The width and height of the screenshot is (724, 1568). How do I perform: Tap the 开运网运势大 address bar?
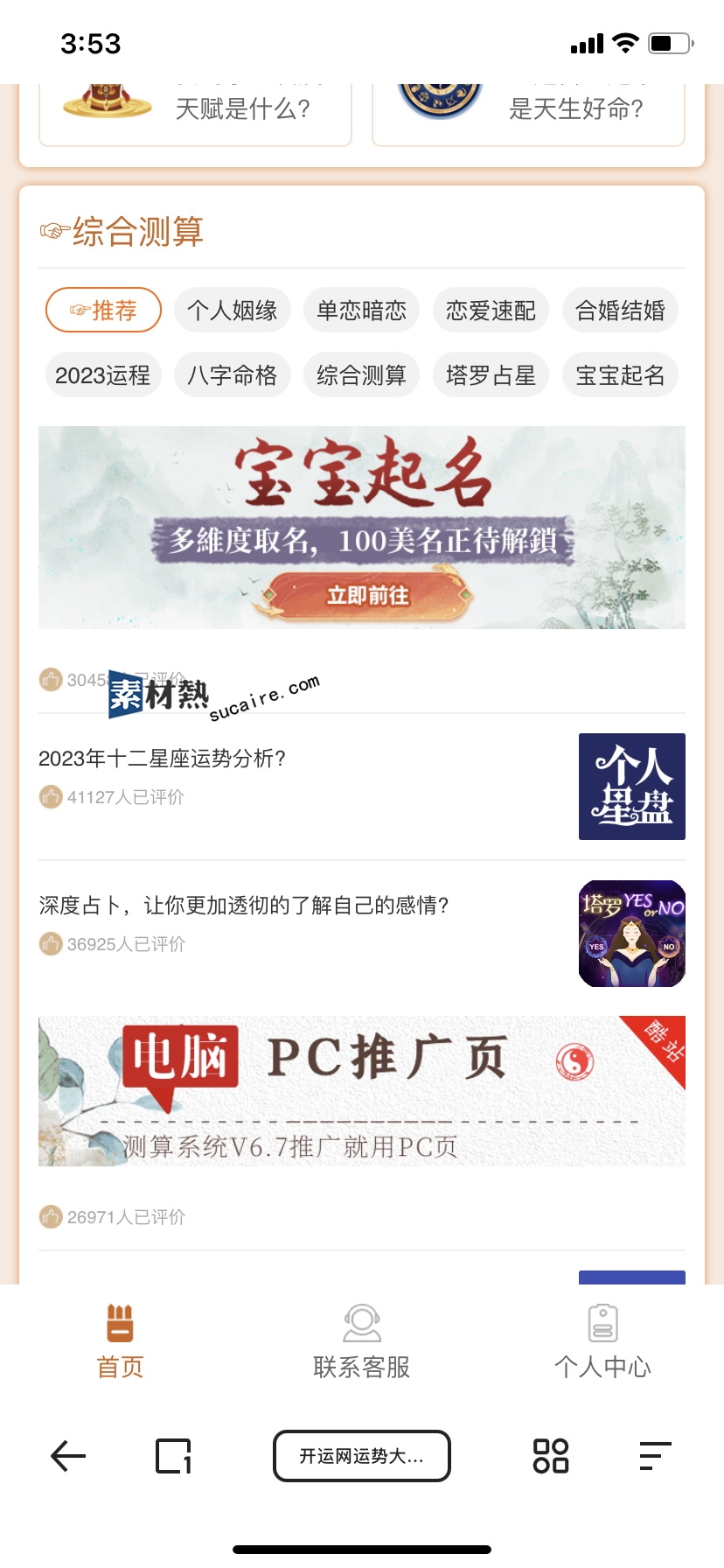361,1456
